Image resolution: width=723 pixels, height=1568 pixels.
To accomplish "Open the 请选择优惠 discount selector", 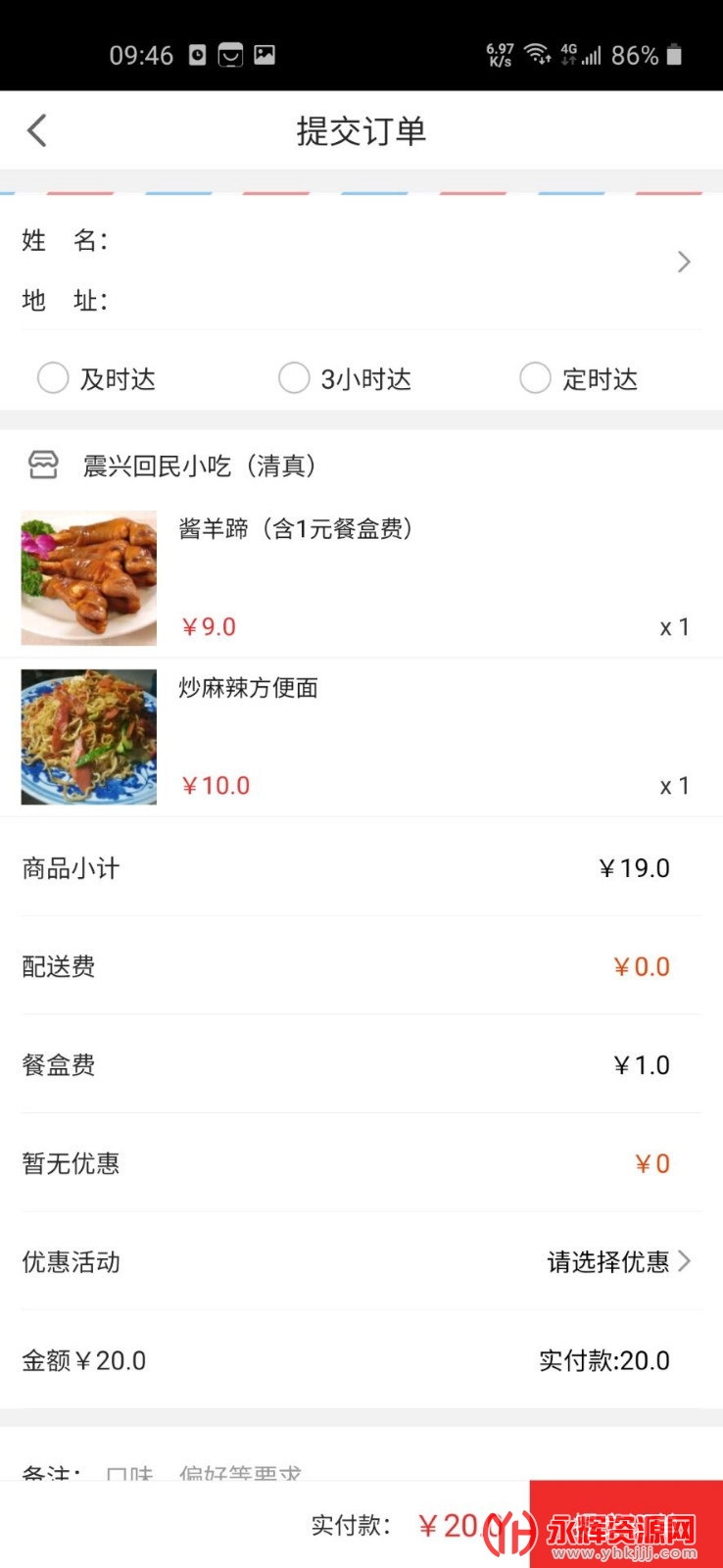I will pyautogui.click(x=619, y=1261).
